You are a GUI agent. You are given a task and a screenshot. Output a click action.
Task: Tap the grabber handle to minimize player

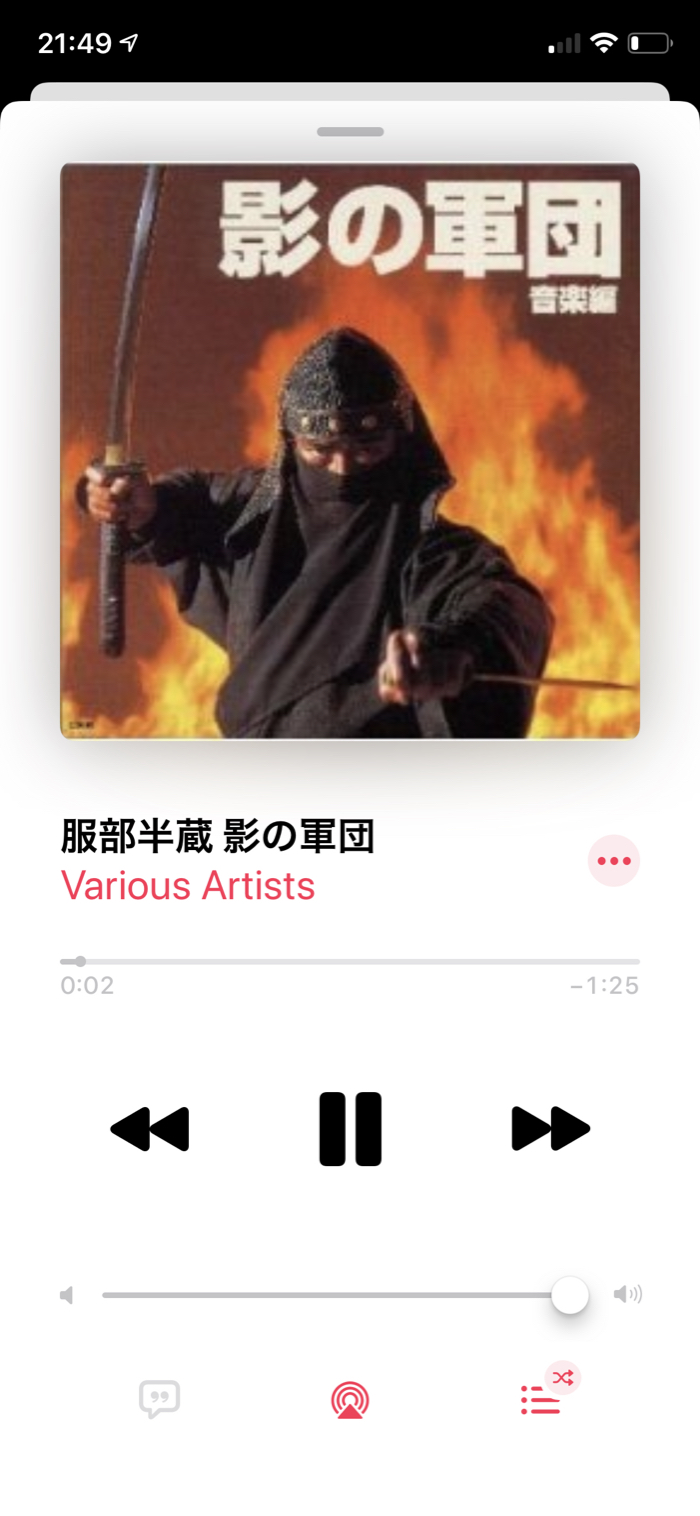[x=350, y=132]
